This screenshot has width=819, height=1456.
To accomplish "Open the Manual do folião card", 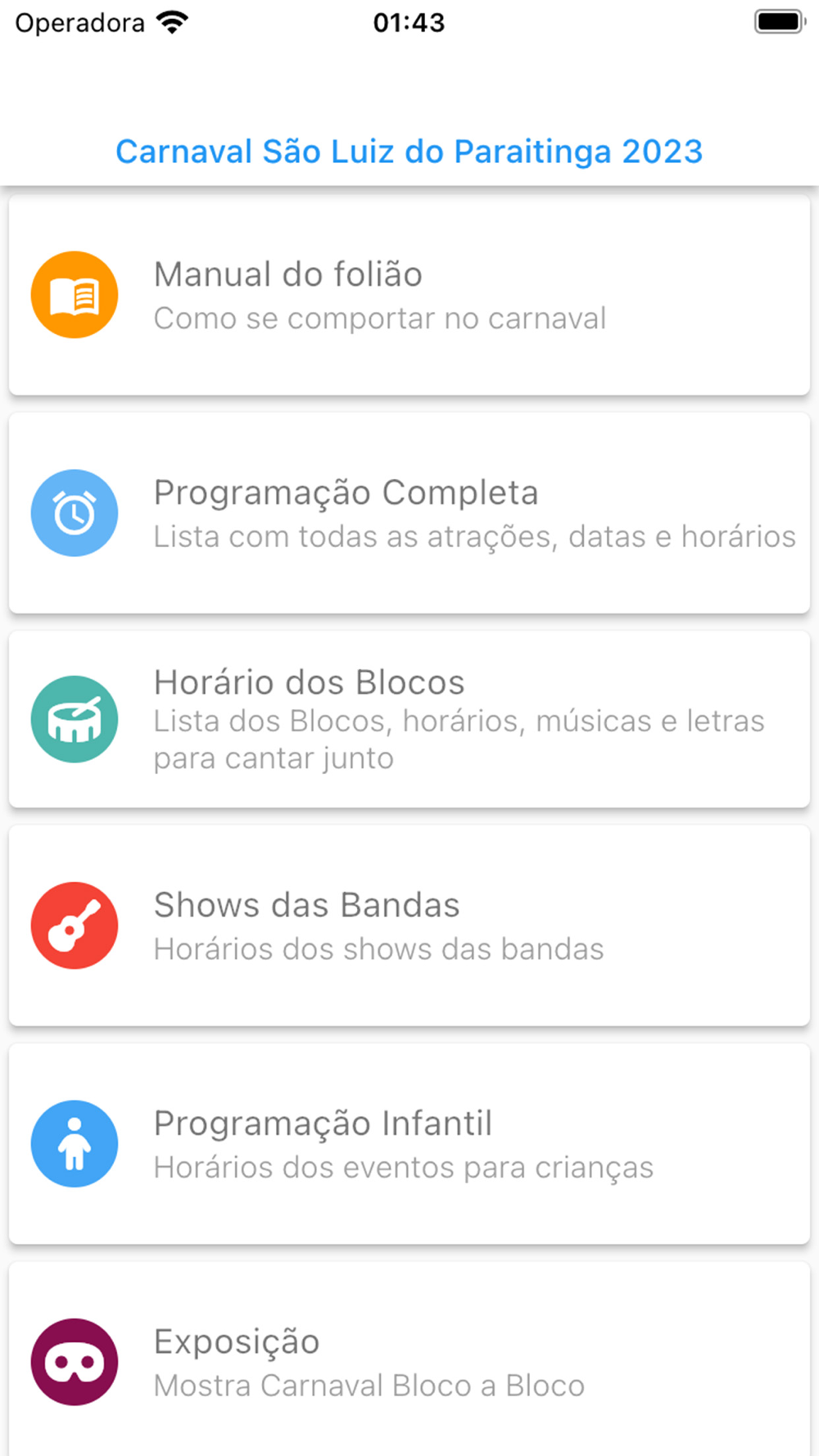I will pyautogui.click(x=409, y=295).
